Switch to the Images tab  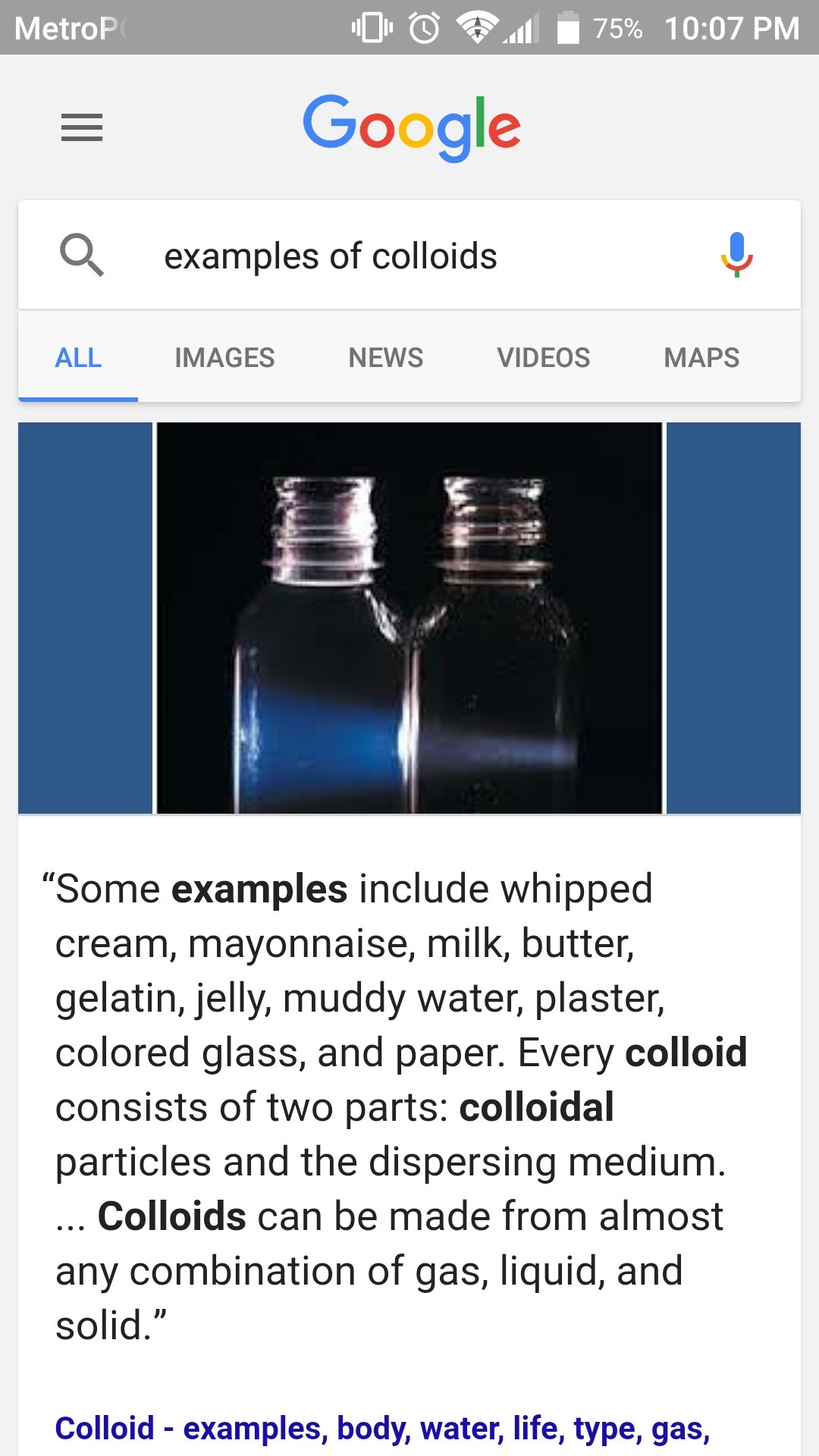(224, 358)
